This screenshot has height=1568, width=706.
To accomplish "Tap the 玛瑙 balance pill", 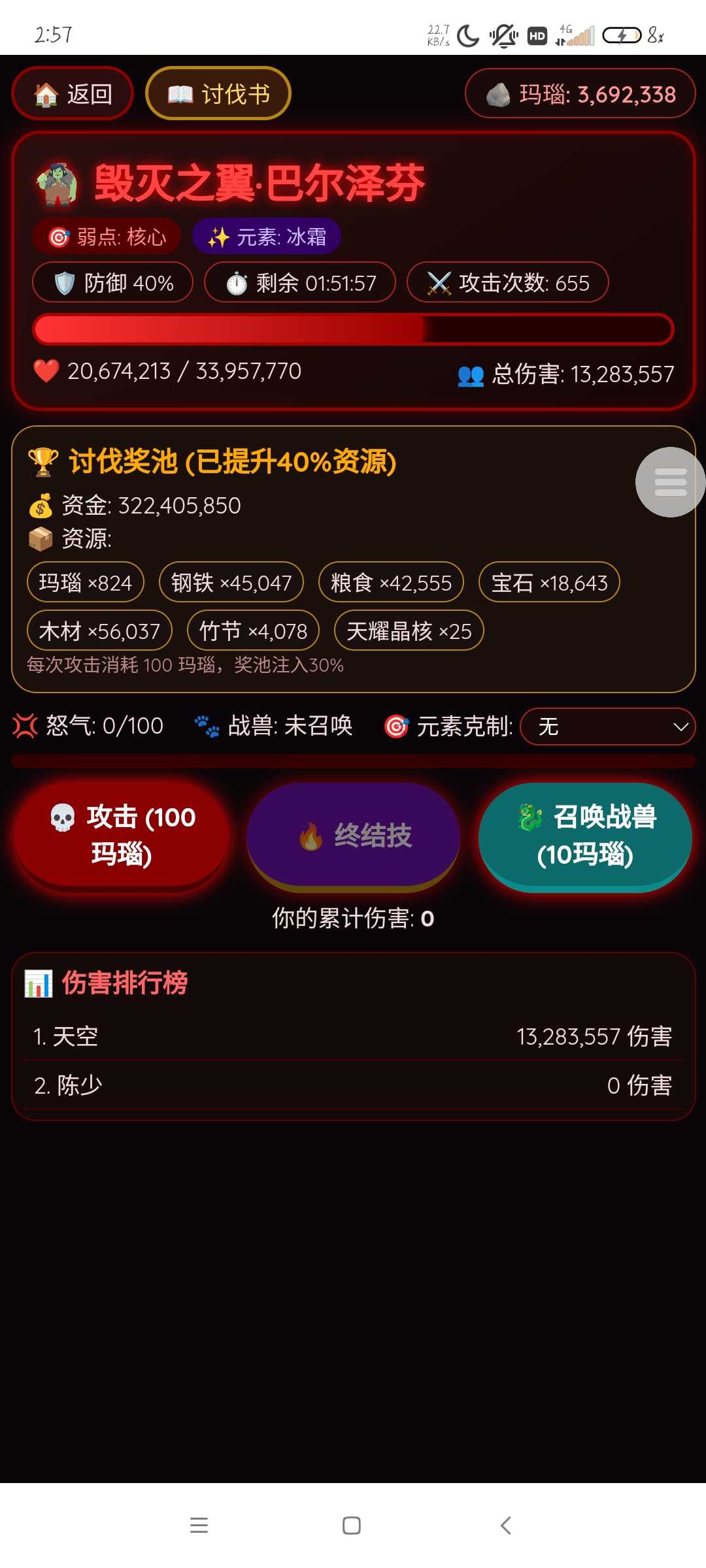I will [580, 94].
